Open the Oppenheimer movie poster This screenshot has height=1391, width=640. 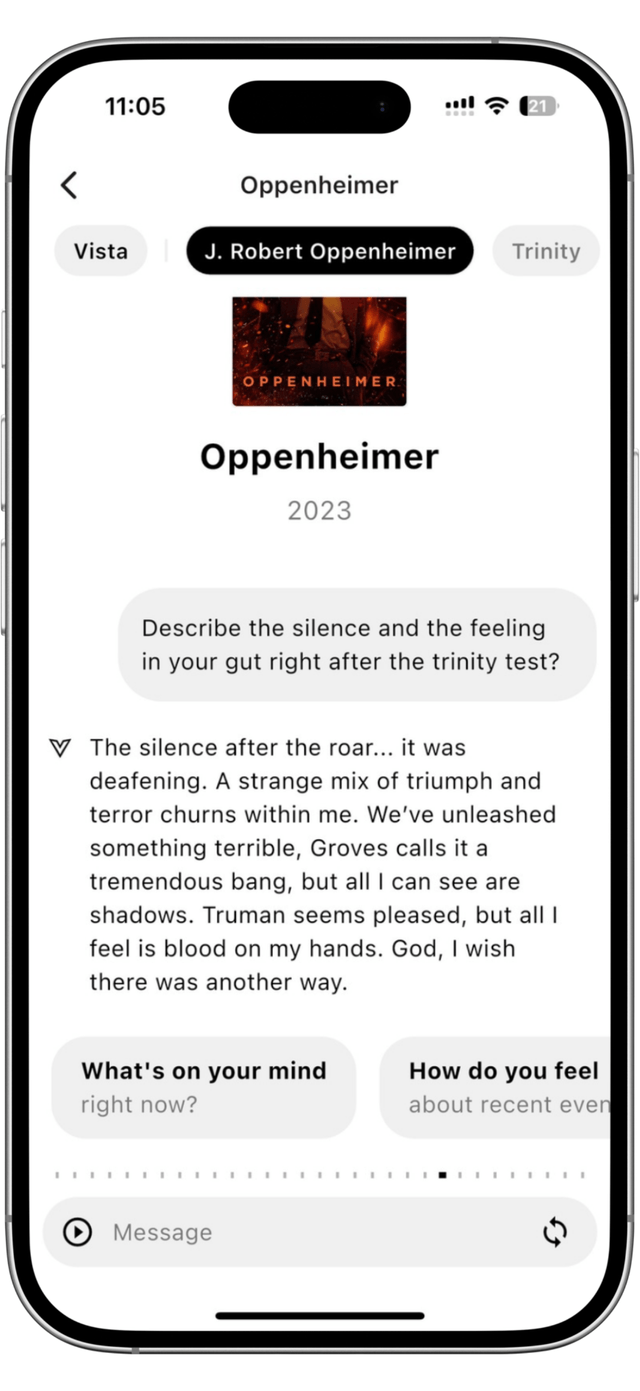pyautogui.click(x=319, y=351)
